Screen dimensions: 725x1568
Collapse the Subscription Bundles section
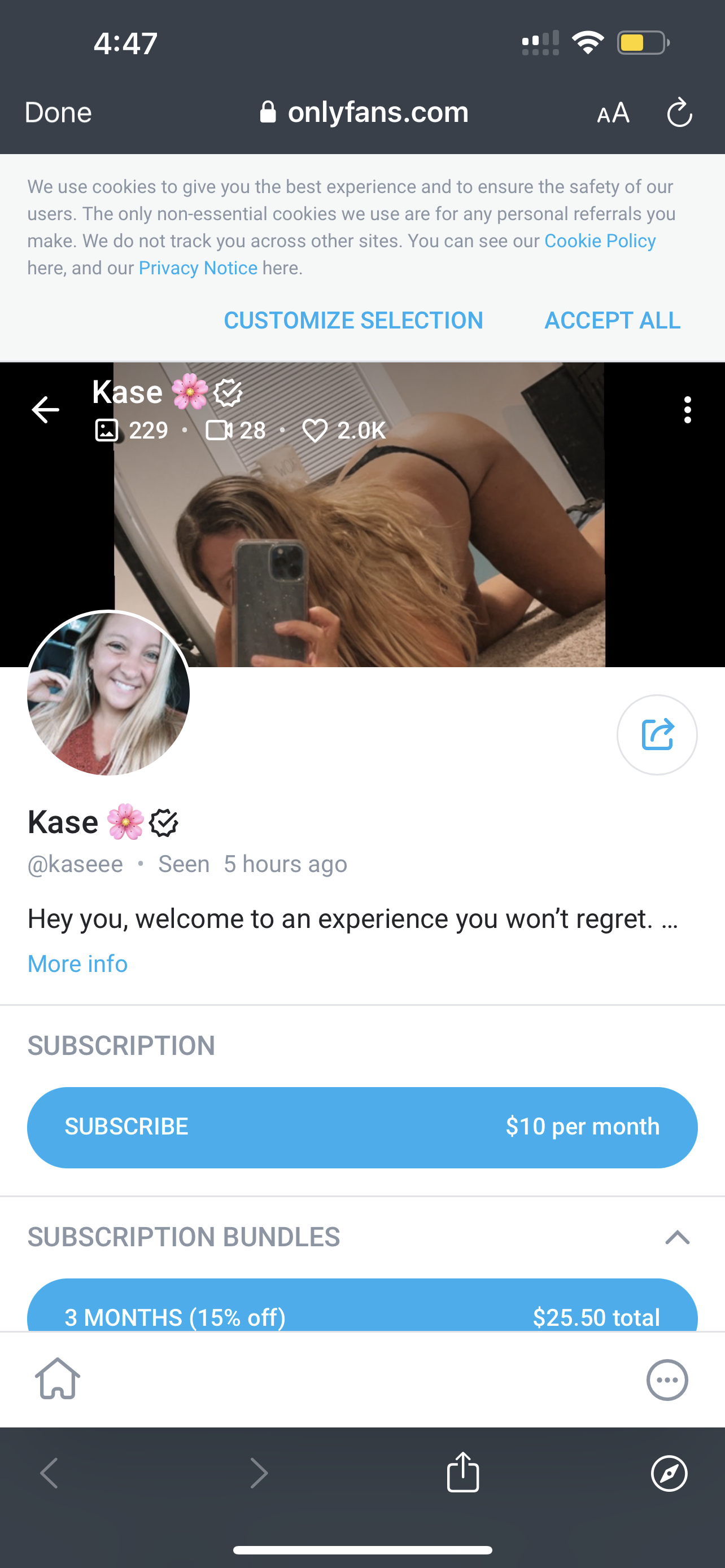pos(677,1237)
